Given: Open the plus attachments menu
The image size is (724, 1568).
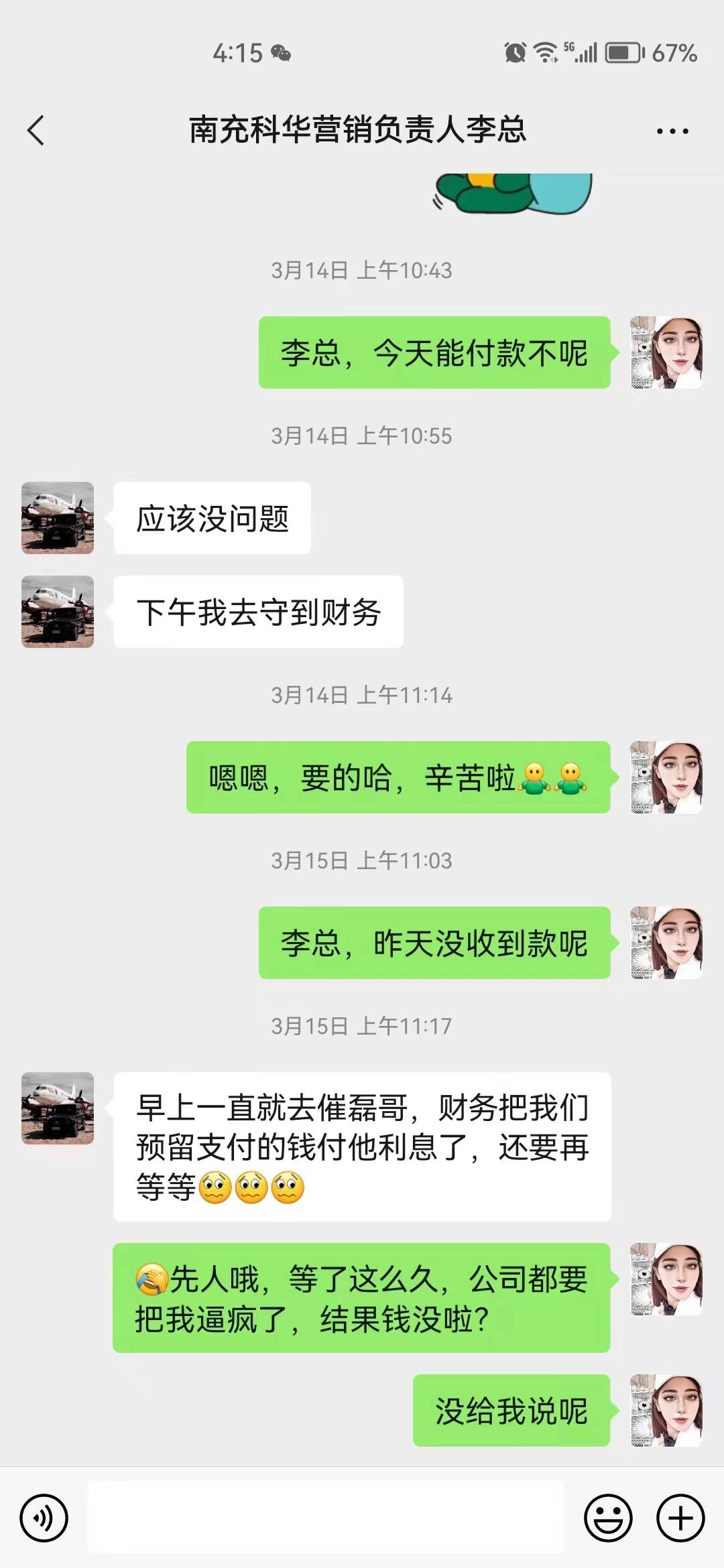Looking at the screenshot, I should pyautogui.click(x=680, y=1517).
